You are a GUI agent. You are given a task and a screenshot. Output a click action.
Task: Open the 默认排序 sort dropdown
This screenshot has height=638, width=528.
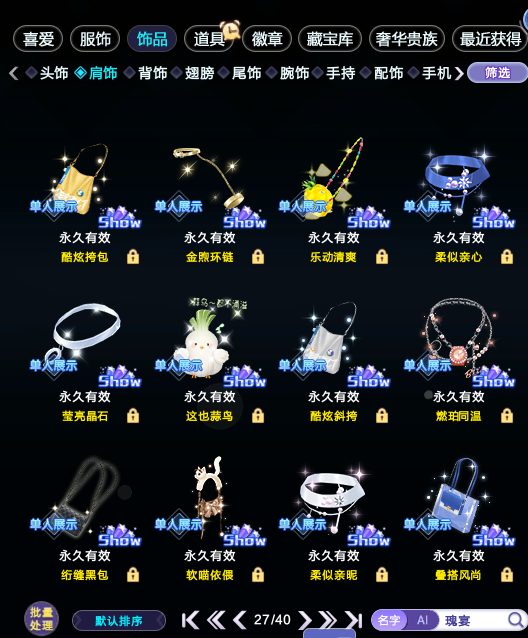[x=119, y=621]
